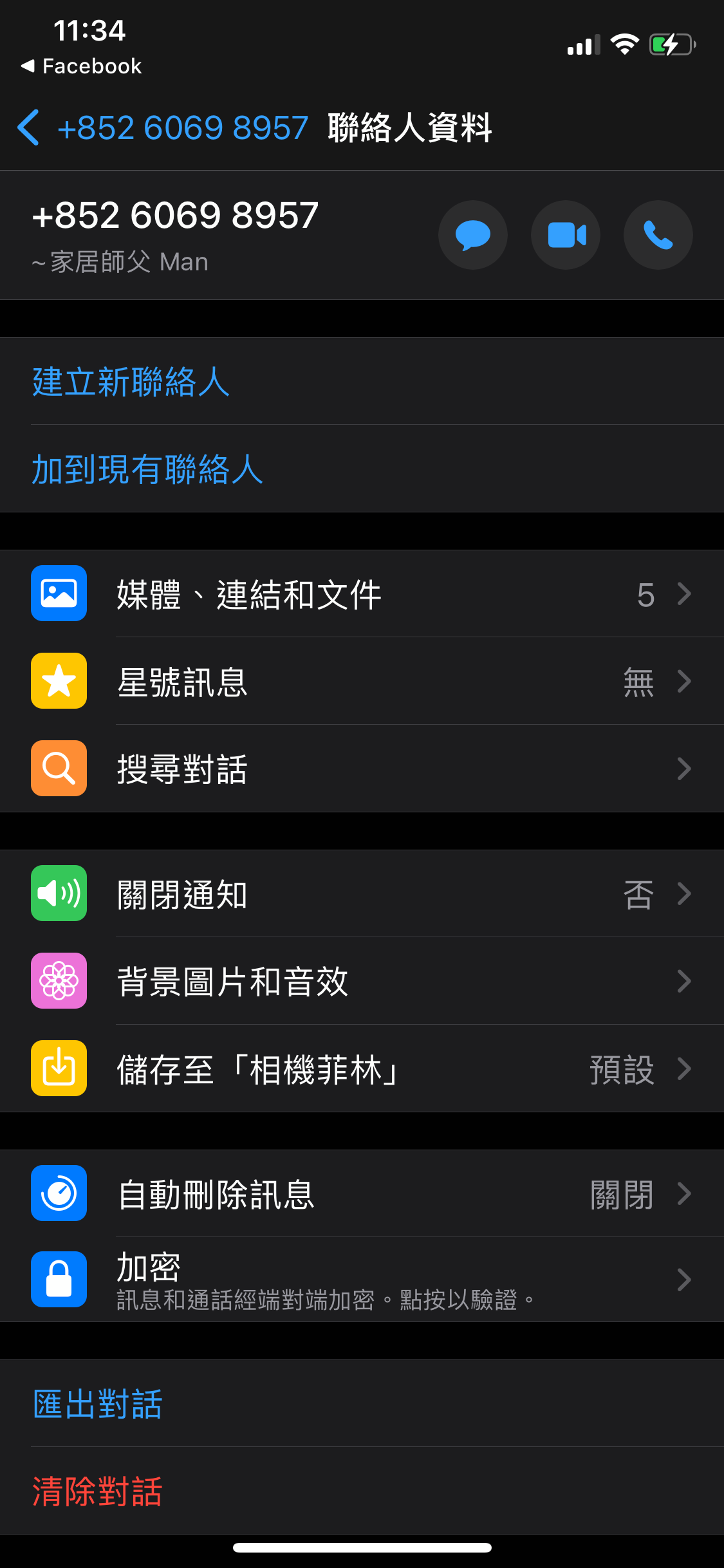724x1568 pixels.
Task: Go back to the +852 6069 8957 chat
Action: tap(163, 127)
